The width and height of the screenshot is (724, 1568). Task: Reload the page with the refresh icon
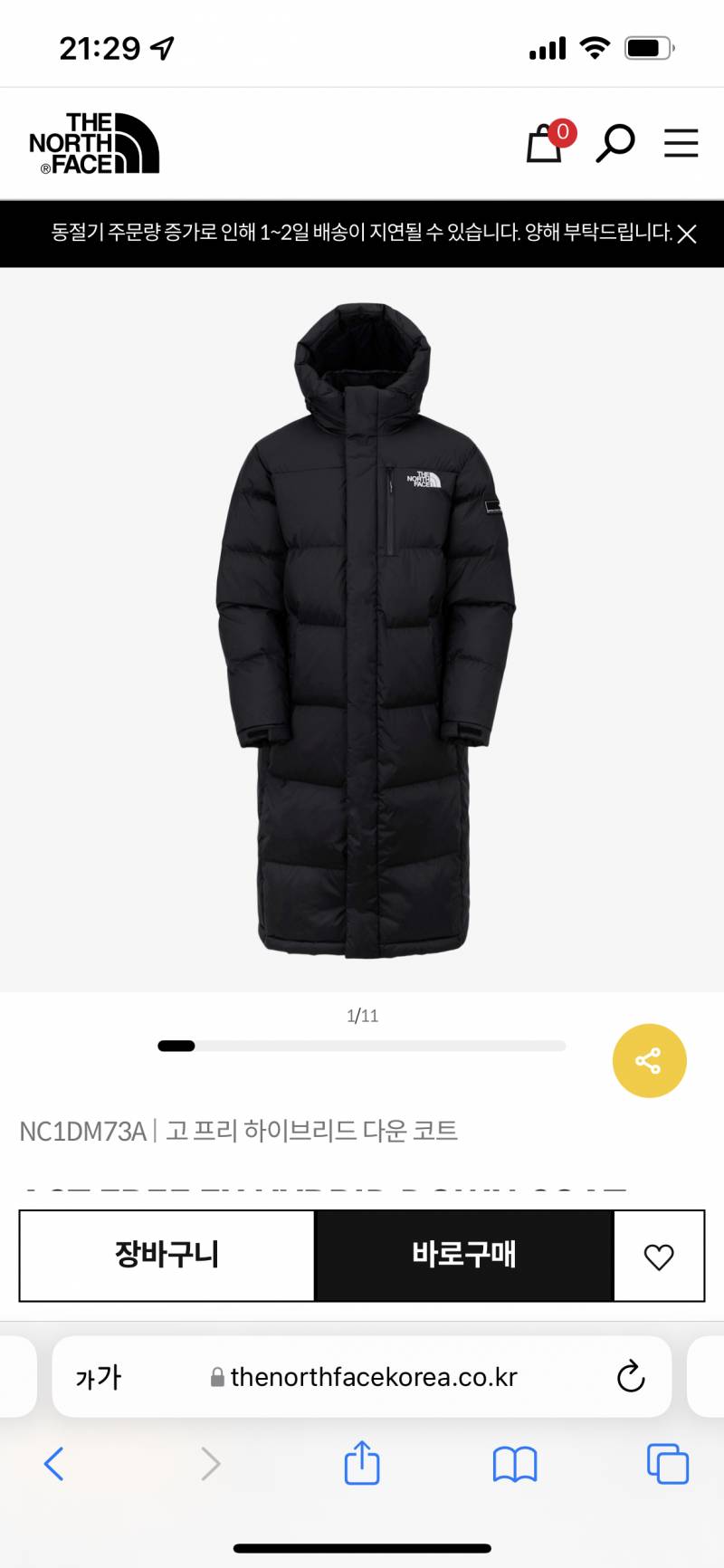(x=630, y=1376)
